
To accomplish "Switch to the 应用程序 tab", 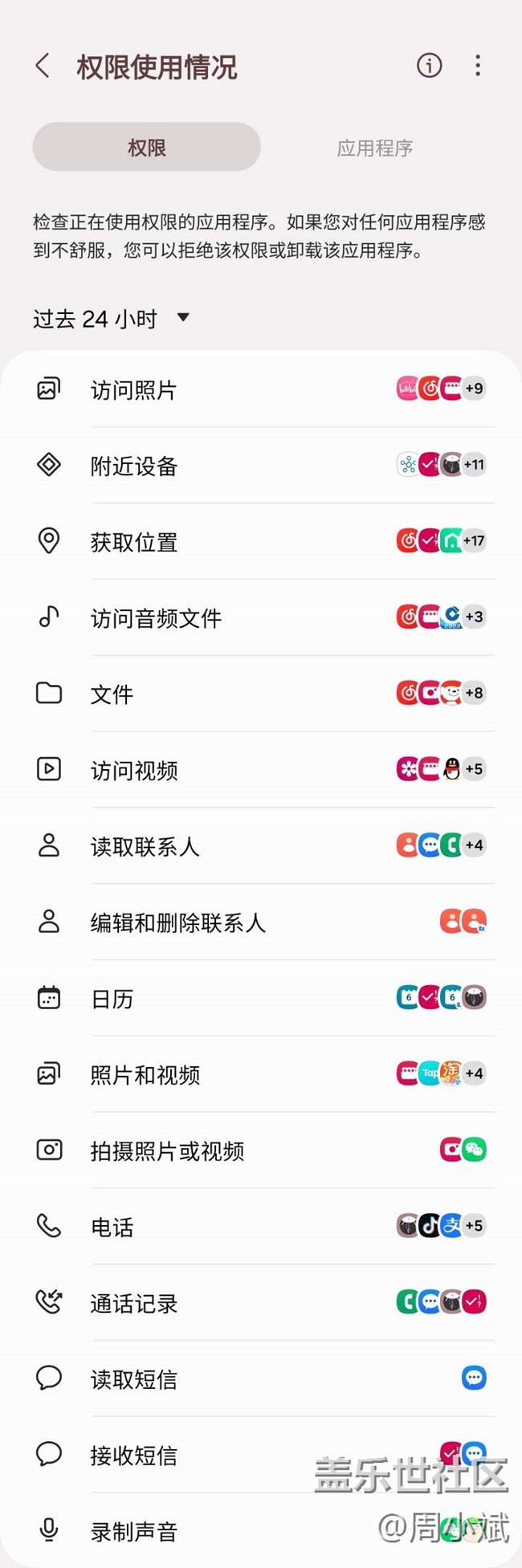I will [x=375, y=148].
